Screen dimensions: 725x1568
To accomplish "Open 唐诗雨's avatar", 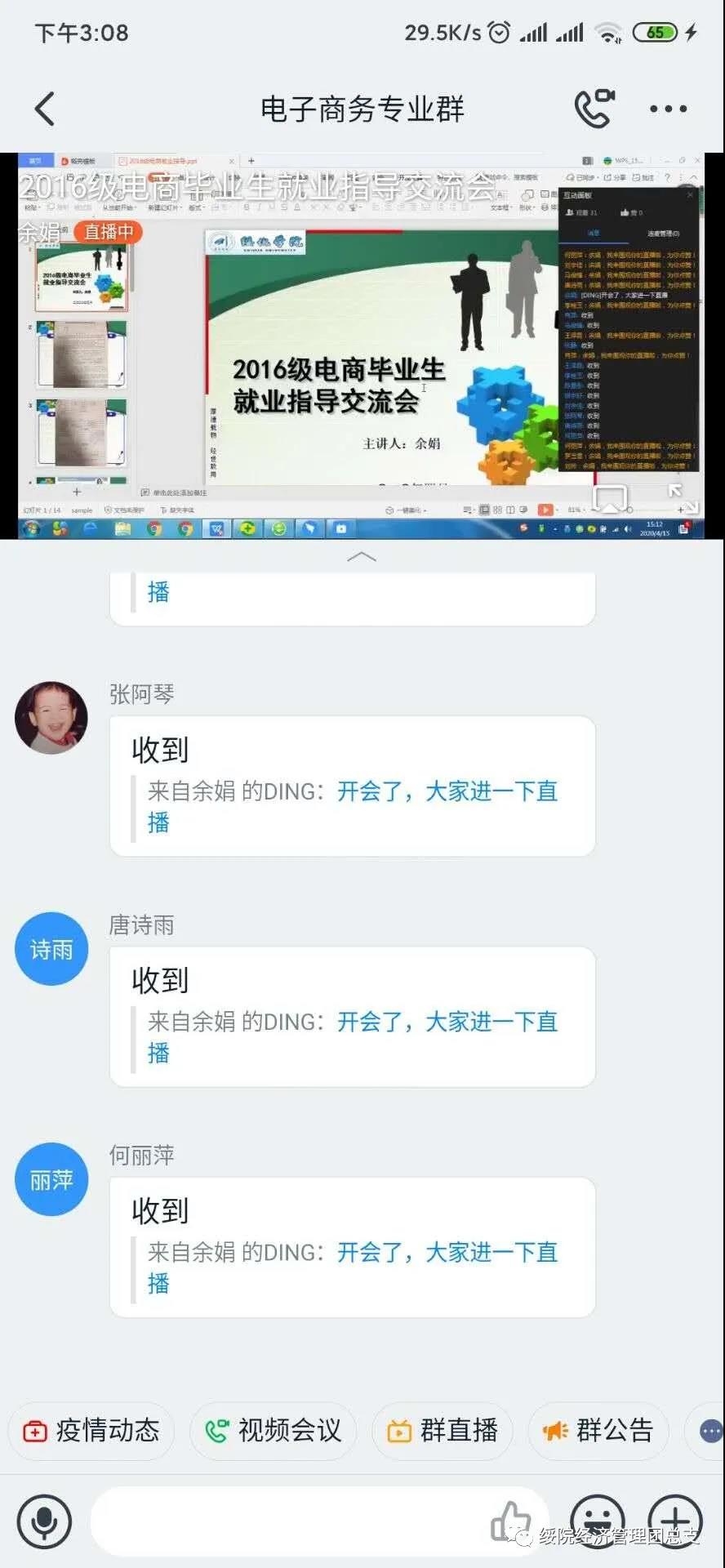I will click(51, 949).
